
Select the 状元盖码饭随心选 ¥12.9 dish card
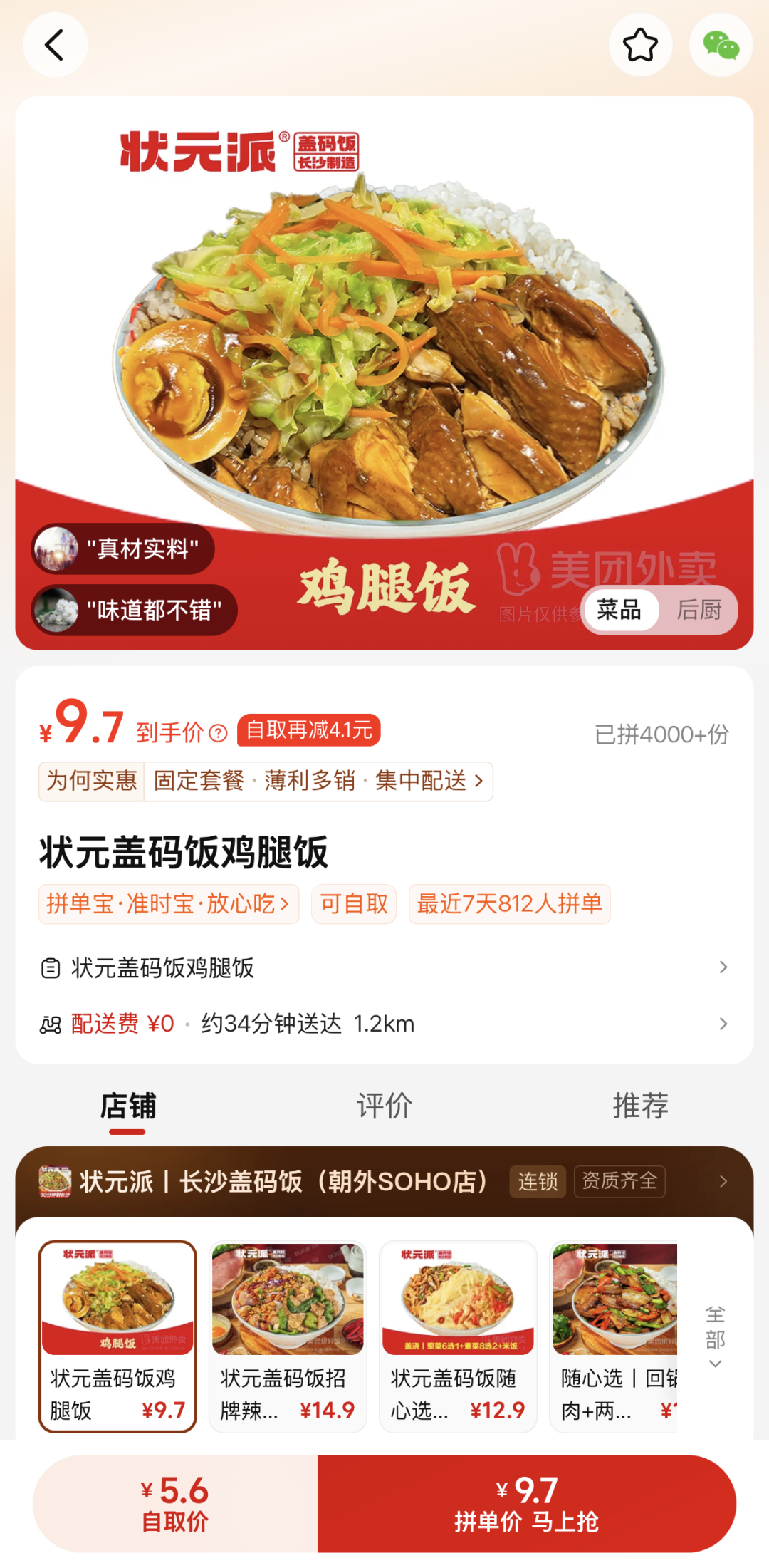[x=458, y=1336]
